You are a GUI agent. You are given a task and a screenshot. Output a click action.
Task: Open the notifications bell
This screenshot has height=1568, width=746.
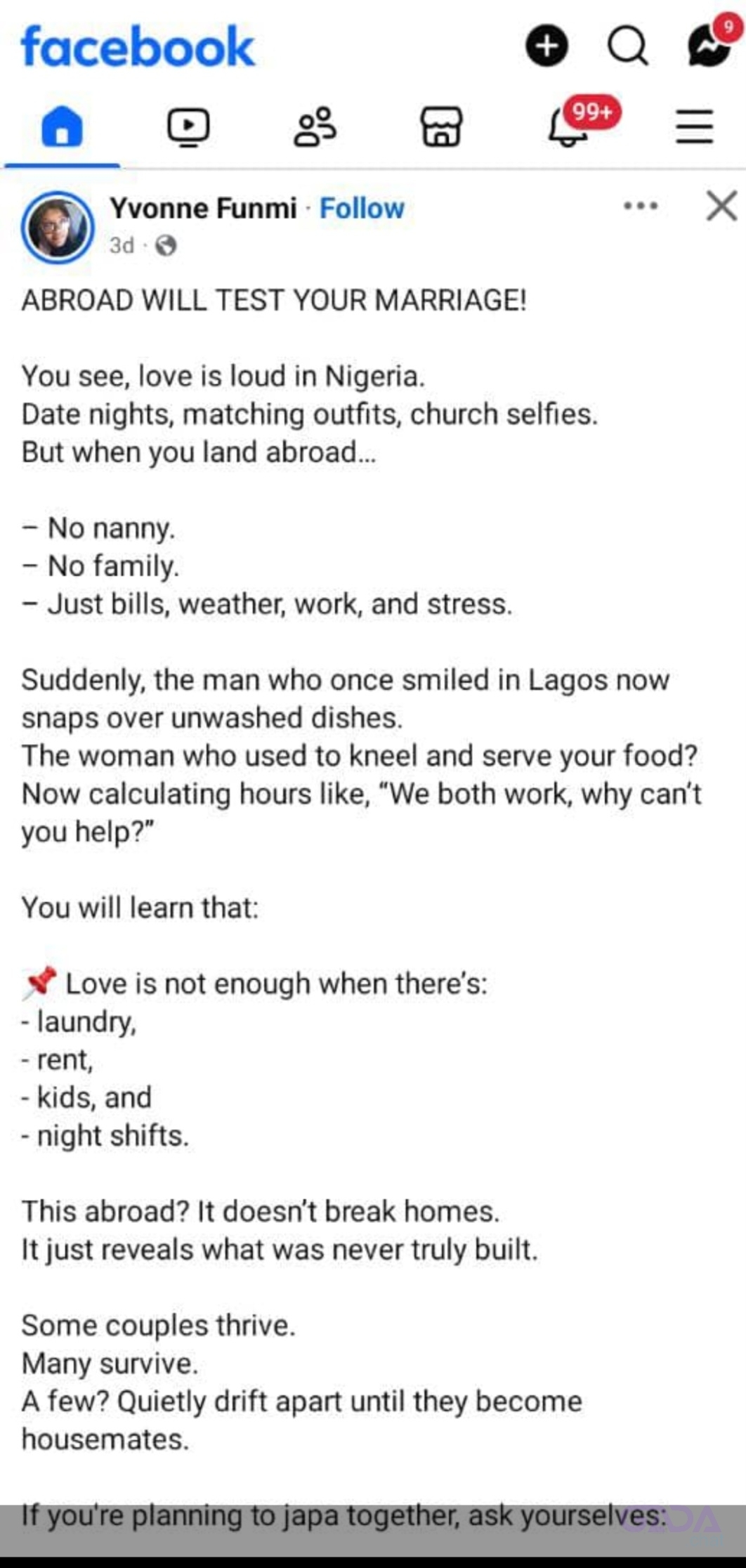tap(568, 127)
